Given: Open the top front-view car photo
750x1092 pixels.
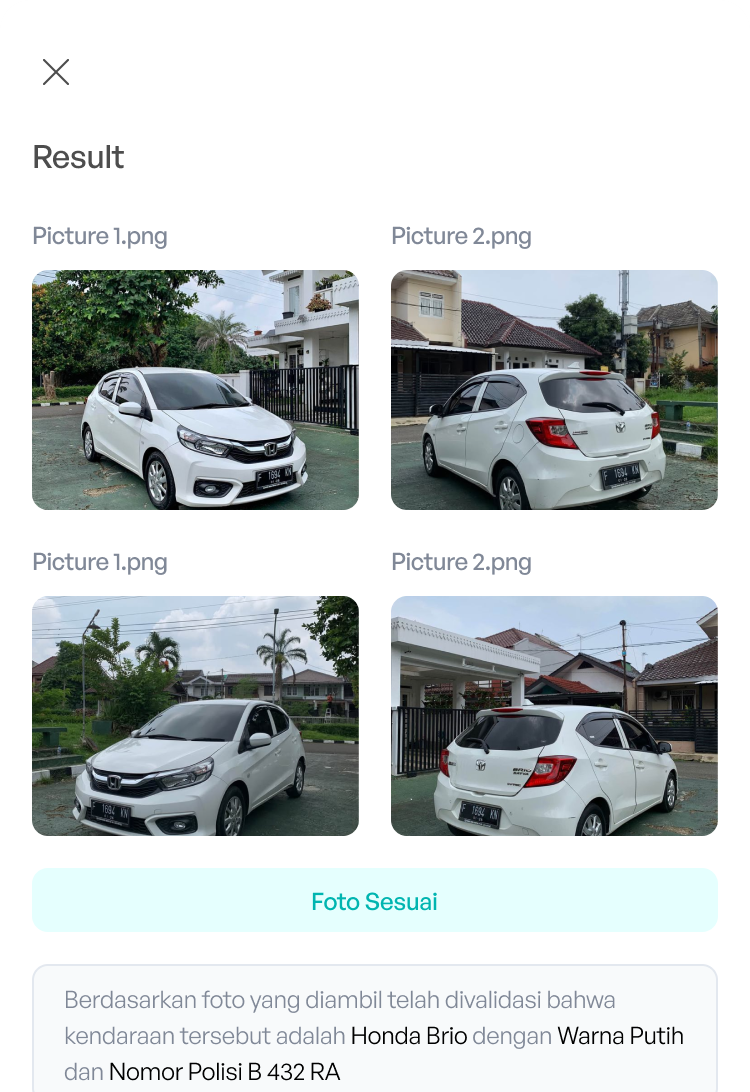Looking at the screenshot, I should 195,390.
